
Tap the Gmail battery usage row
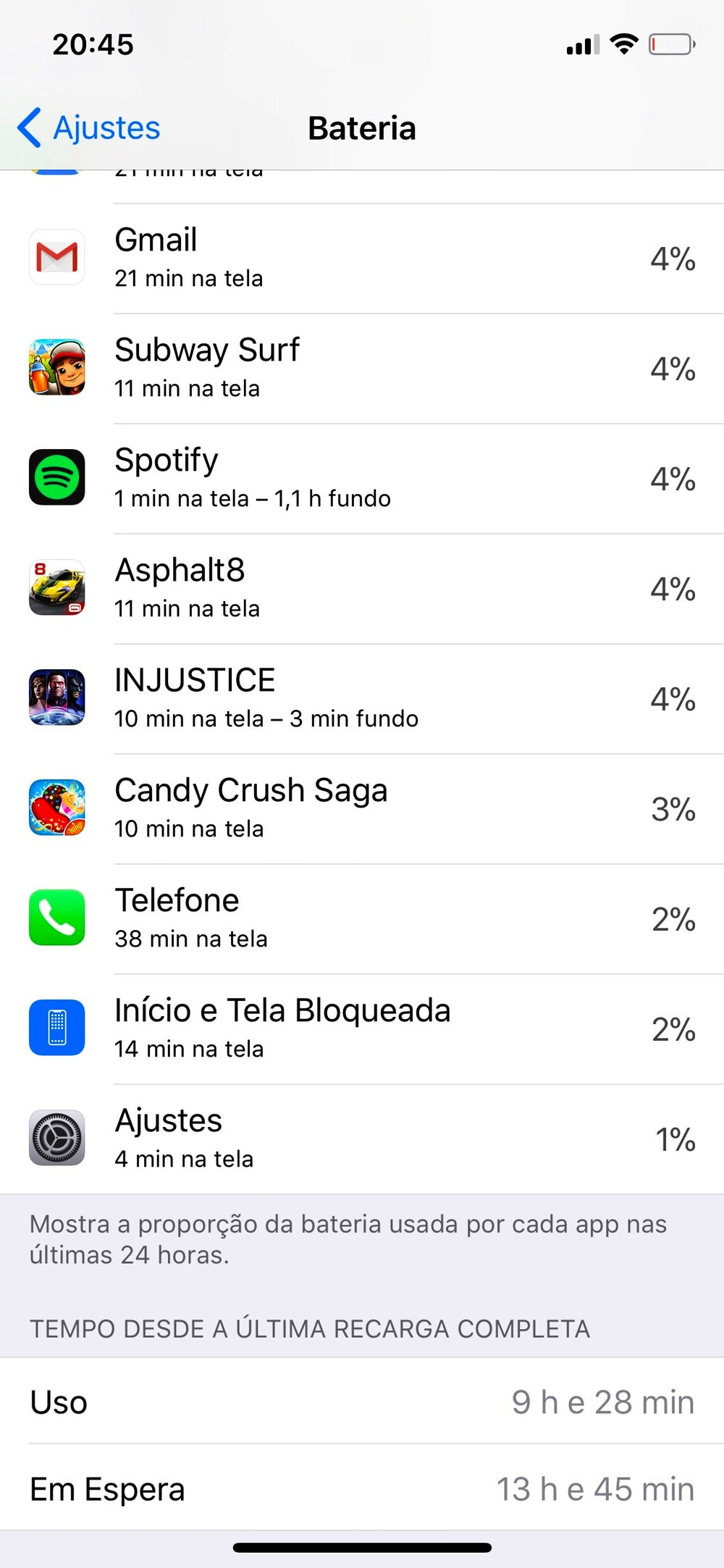pyautogui.click(x=362, y=259)
